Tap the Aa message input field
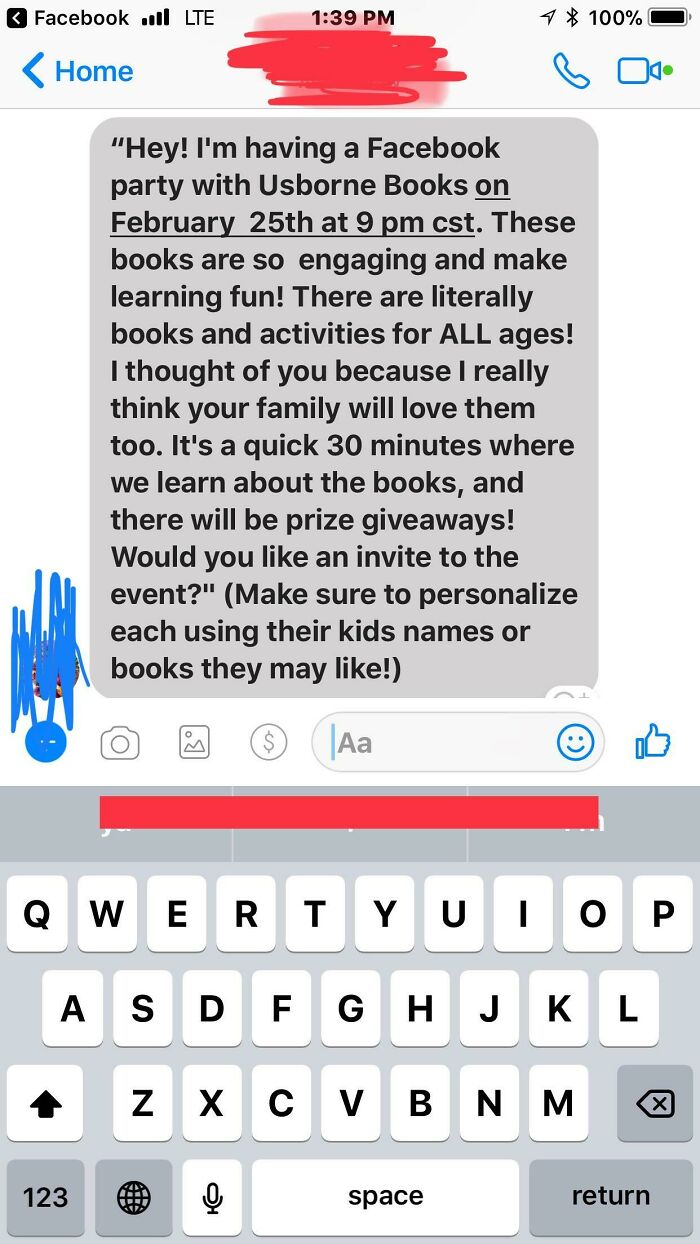The image size is (700, 1244). tap(440, 743)
